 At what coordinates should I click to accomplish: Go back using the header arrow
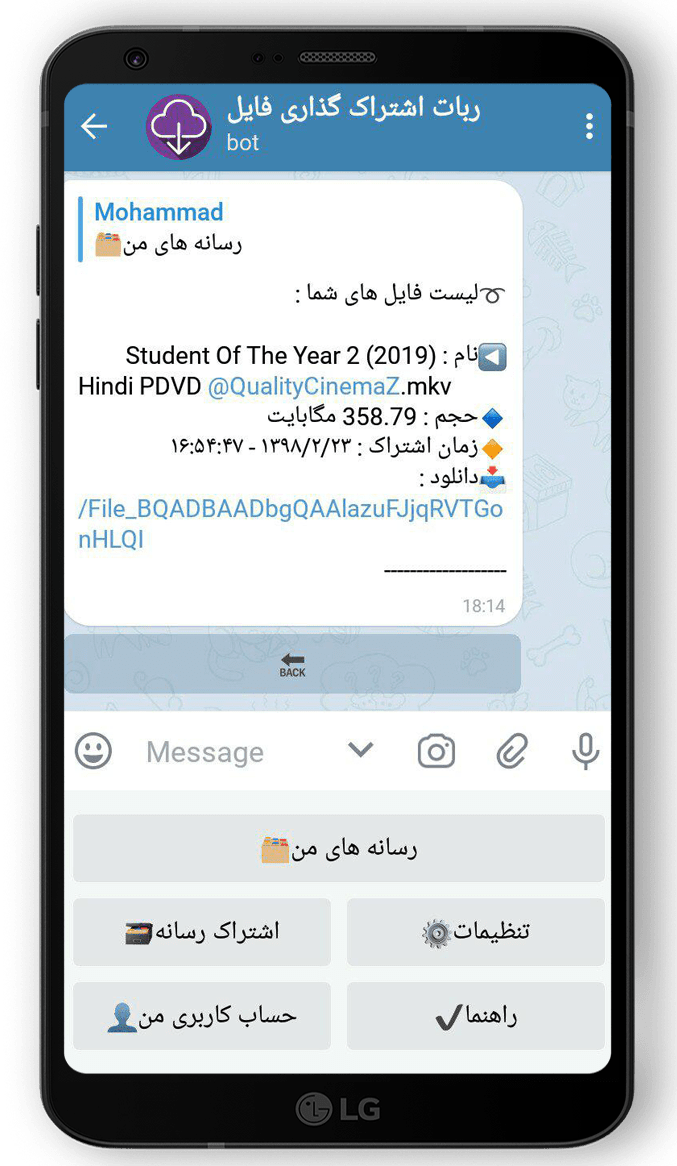point(94,127)
